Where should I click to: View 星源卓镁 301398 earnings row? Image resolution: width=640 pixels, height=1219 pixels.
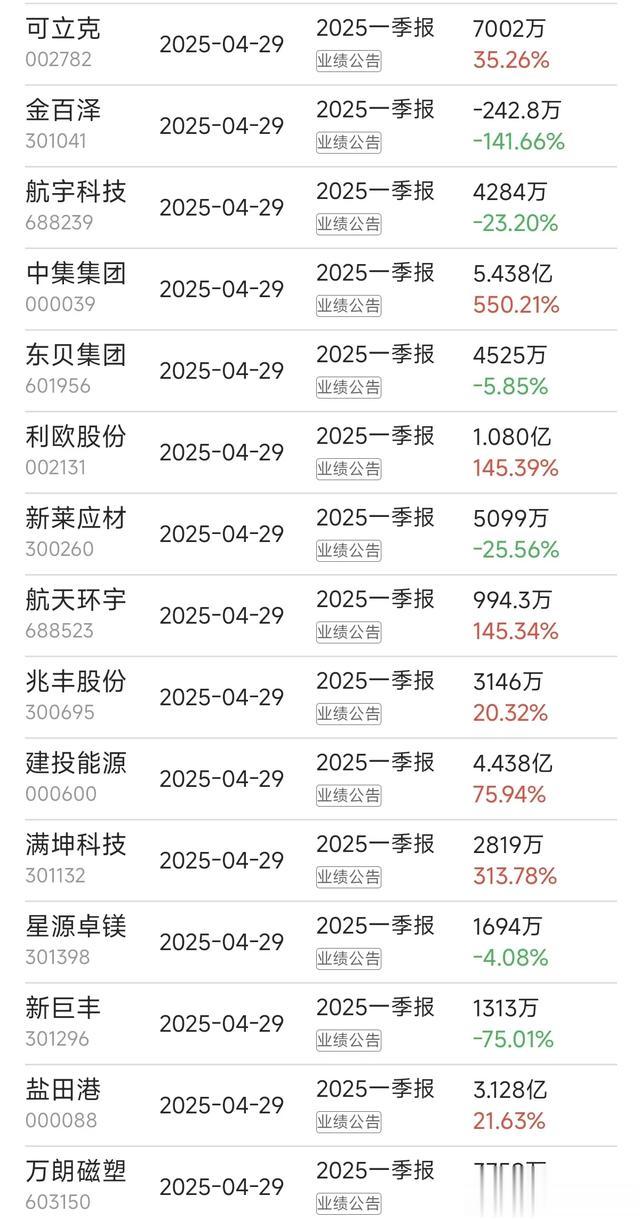[320, 943]
